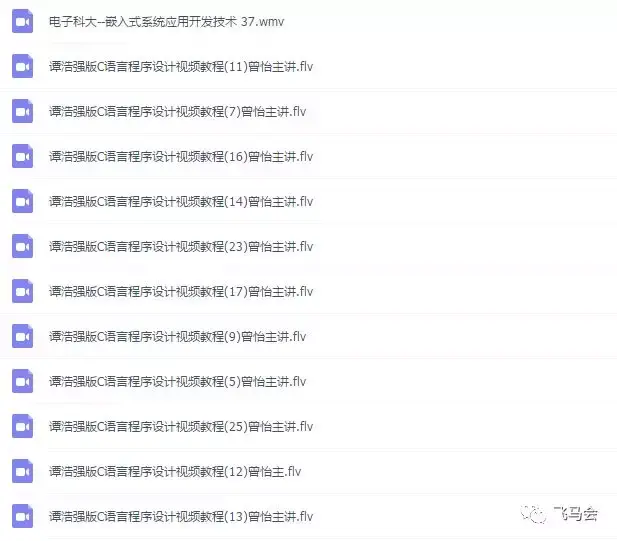617x541 pixels.
Task: Select the 视频教程(25)曾怡主讲.flv file
Action: click(180, 426)
